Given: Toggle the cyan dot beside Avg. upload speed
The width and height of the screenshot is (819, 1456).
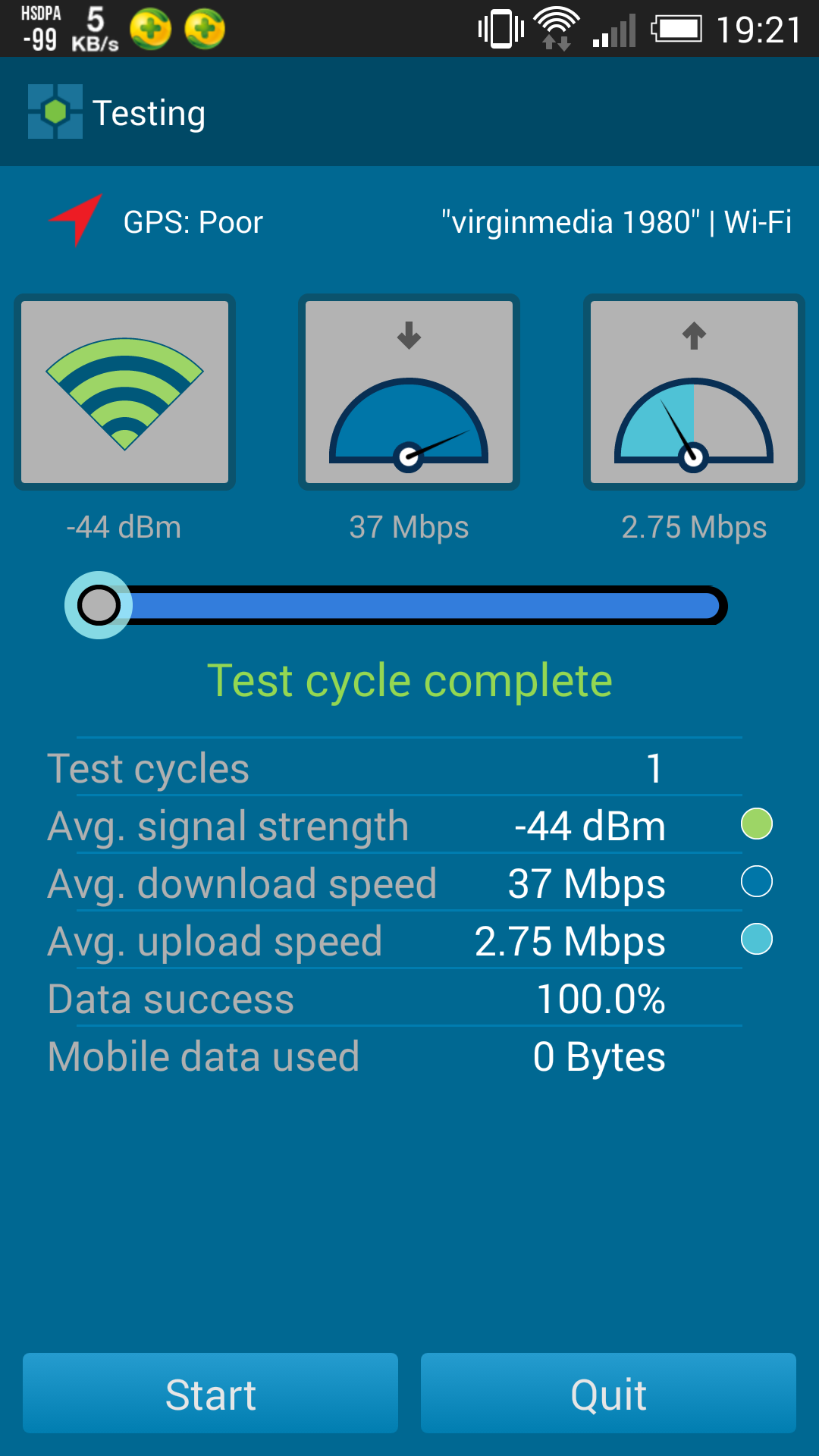Looking at the screenshot, I should 755,938.
